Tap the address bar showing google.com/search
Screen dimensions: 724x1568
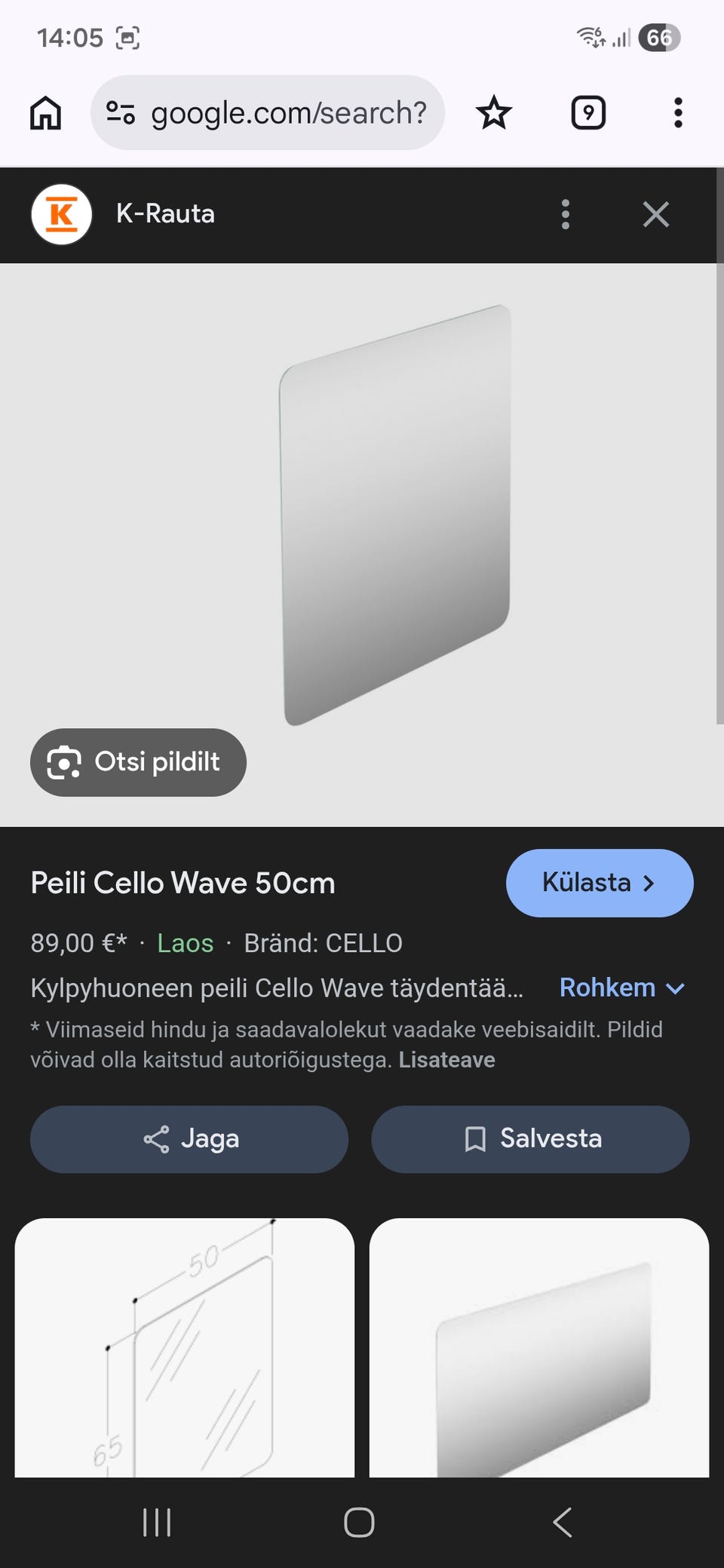(x=290, y=112)
